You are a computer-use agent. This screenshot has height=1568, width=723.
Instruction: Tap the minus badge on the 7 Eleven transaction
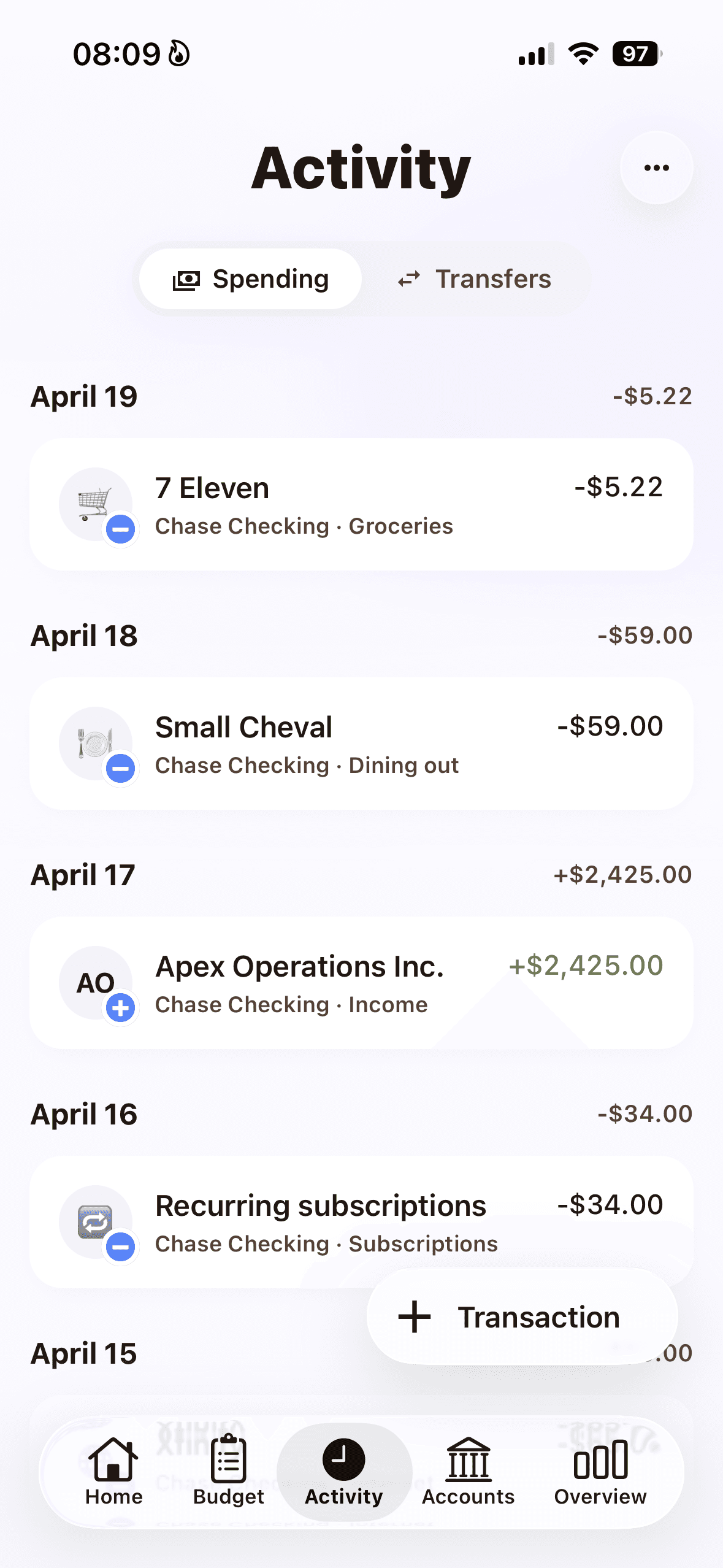121,529
